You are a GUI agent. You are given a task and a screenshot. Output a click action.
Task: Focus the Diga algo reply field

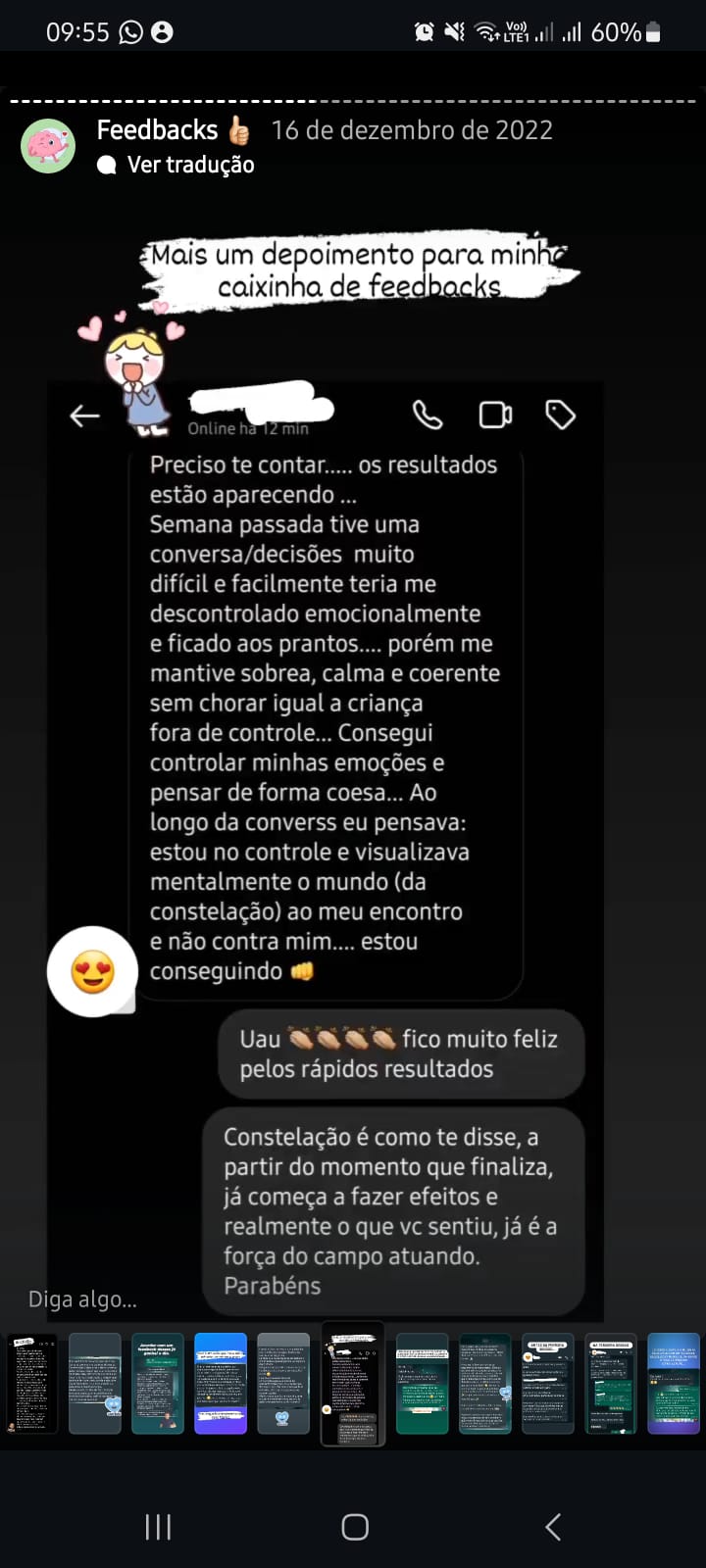coord(83,1299)
